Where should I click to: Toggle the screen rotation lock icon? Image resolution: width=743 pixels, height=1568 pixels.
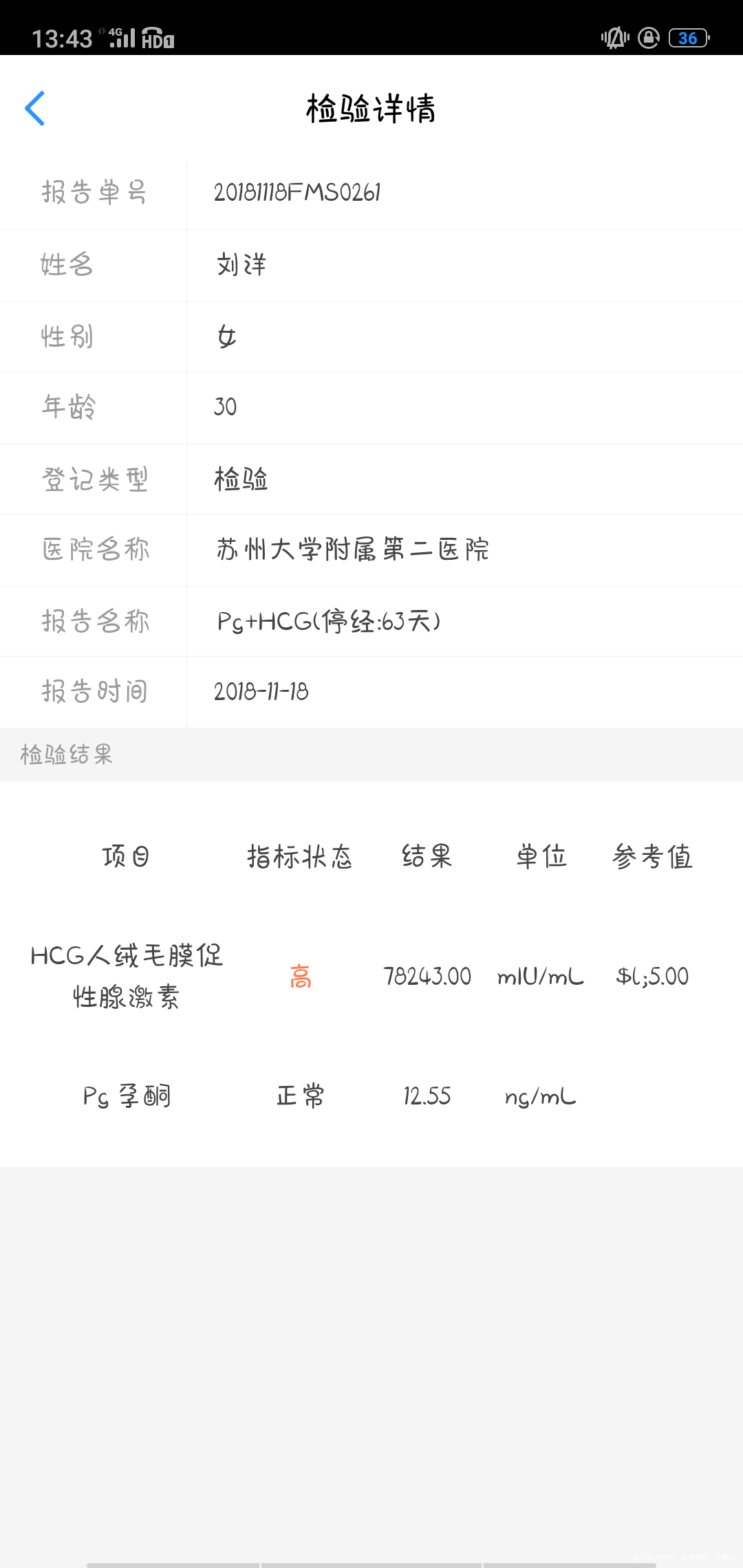647,38
